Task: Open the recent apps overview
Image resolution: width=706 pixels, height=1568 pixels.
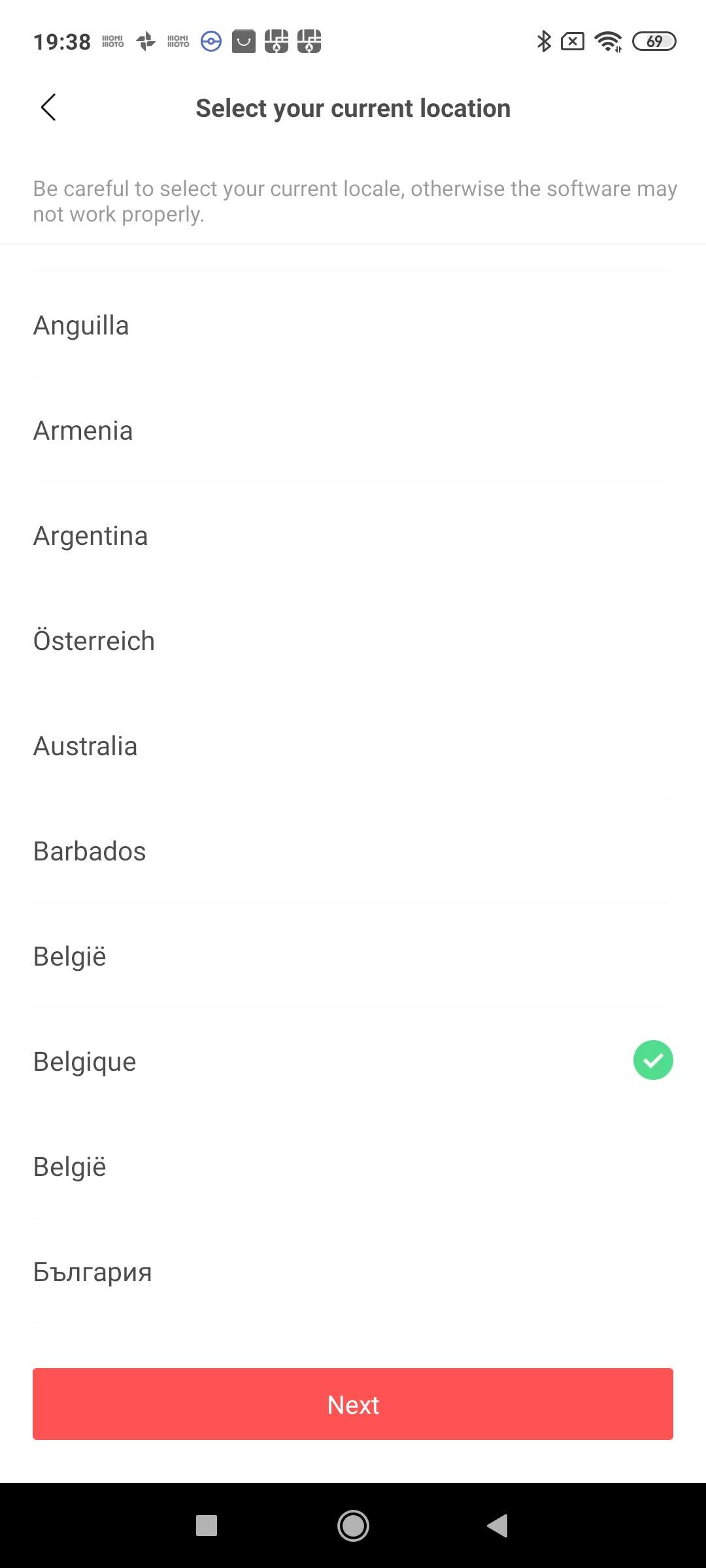Action: tap(207, 1526)
